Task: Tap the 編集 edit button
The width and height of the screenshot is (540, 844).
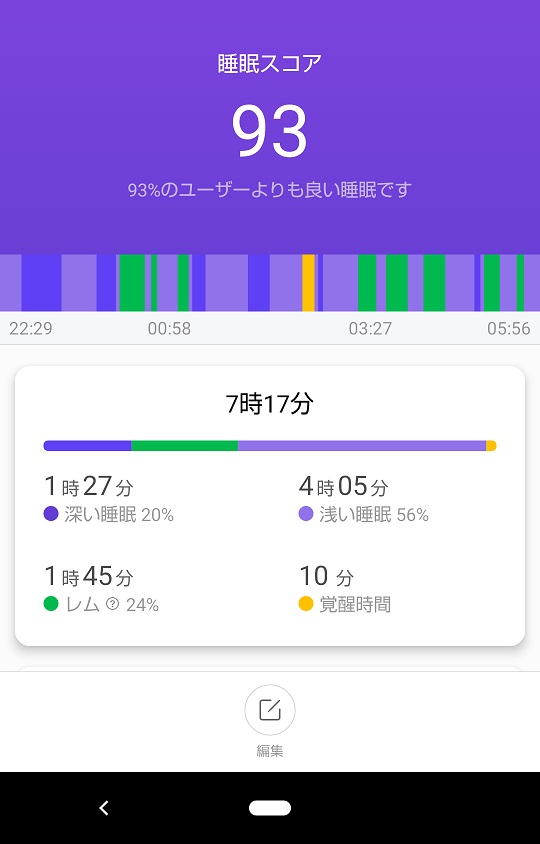Action: pyautogui.click(x=270, y=710)
